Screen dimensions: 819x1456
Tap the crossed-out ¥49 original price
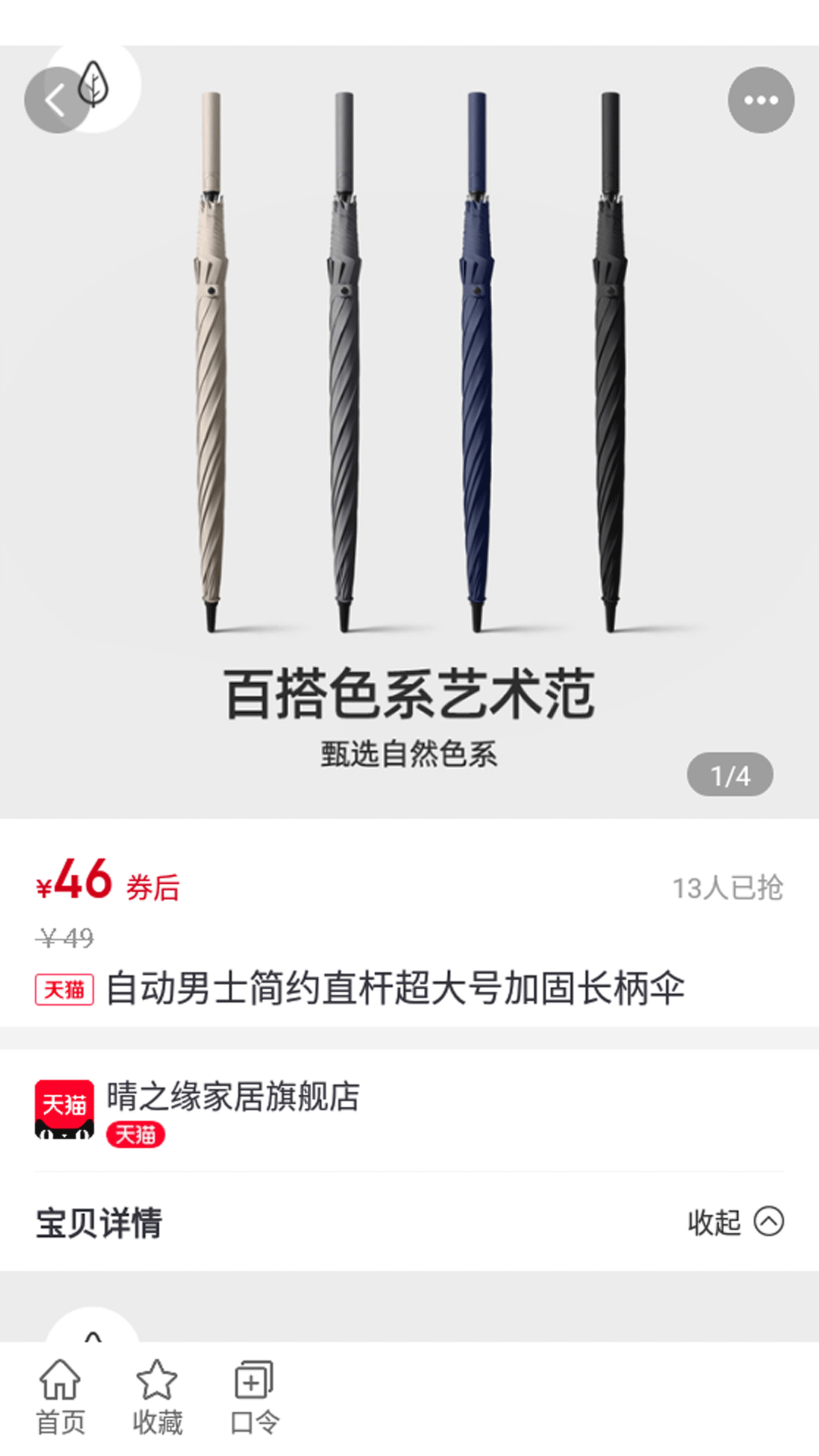65,938
